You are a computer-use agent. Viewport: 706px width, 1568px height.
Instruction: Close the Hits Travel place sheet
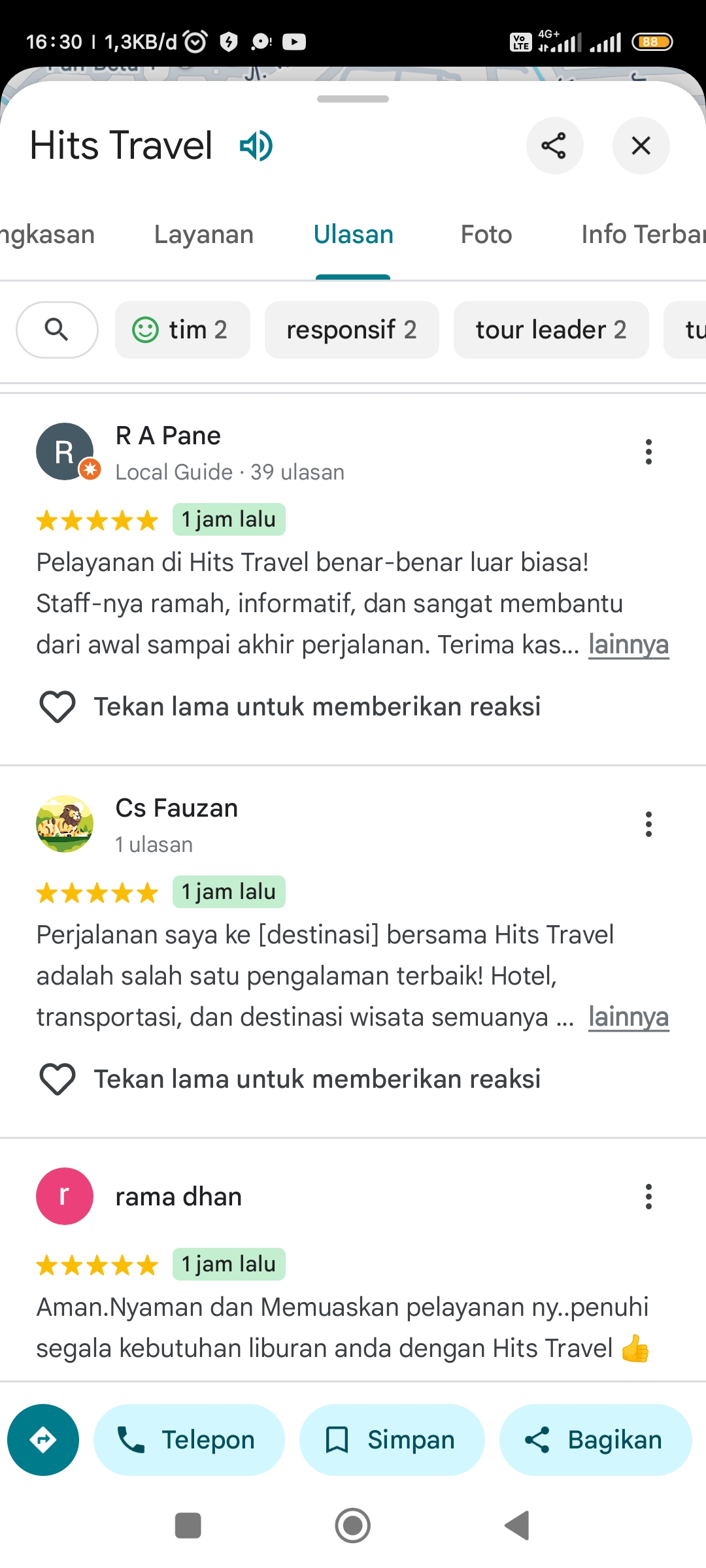click(x=641, y=146)
